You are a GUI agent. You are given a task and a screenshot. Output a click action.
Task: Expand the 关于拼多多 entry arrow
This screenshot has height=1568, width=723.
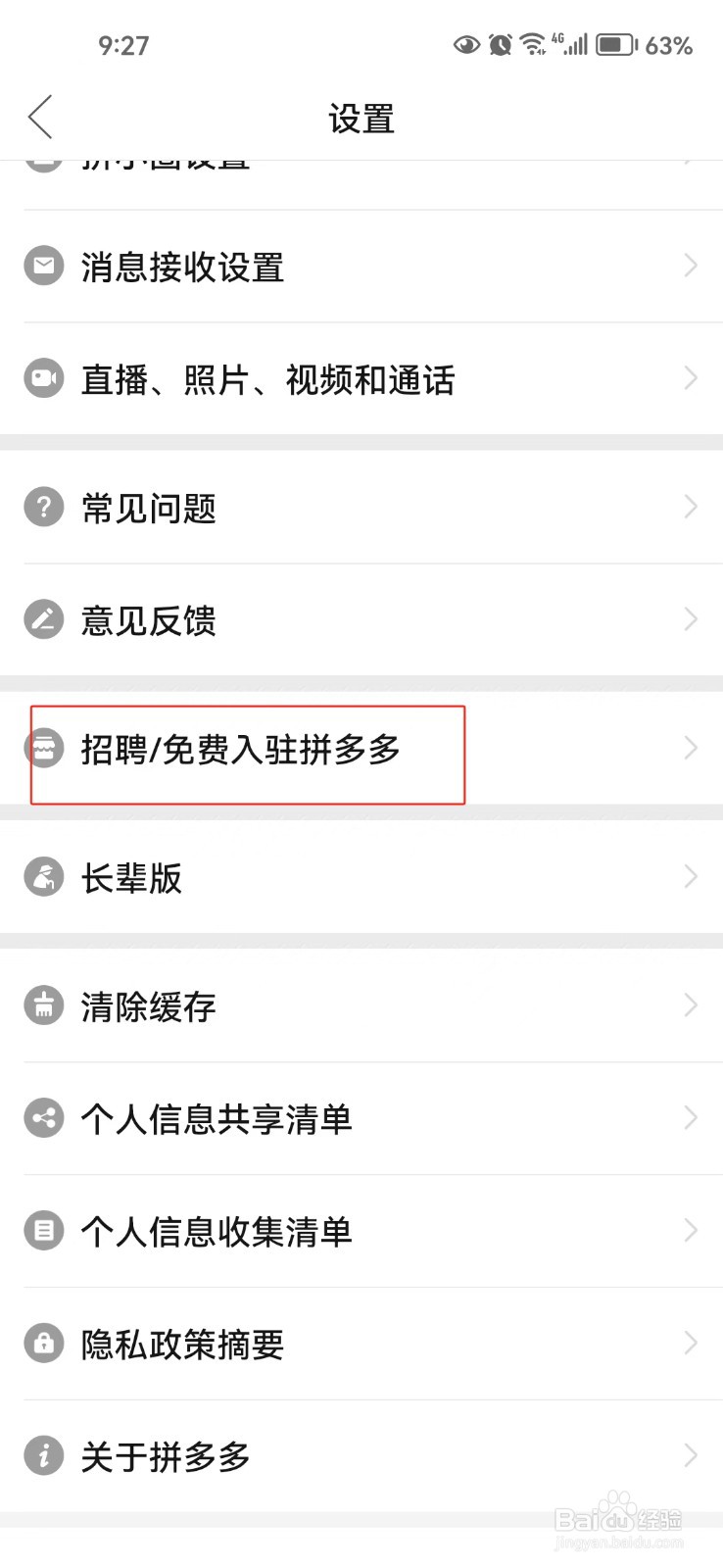tap(689, 1456)
